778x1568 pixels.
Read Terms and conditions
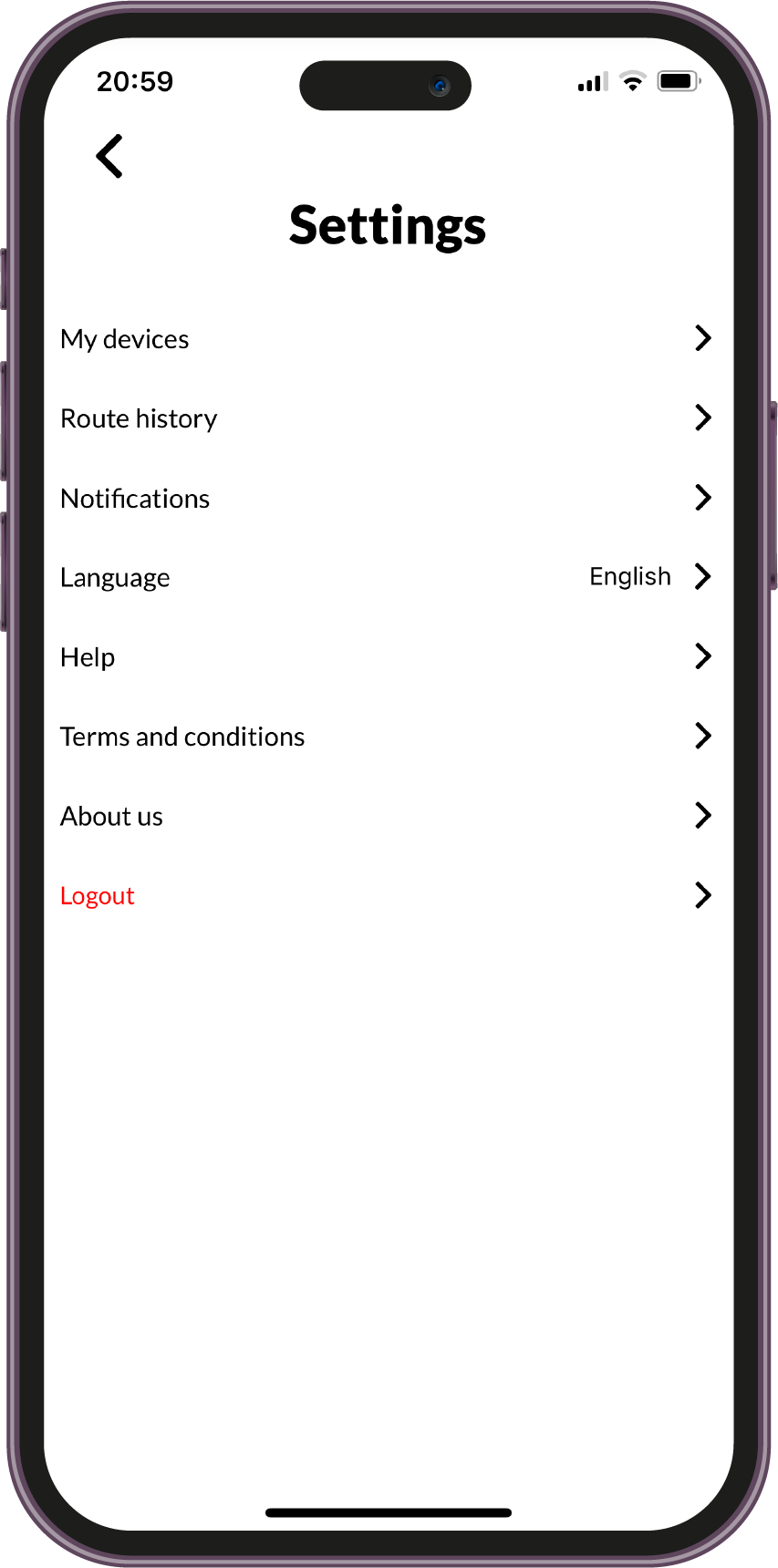[182, 737]
